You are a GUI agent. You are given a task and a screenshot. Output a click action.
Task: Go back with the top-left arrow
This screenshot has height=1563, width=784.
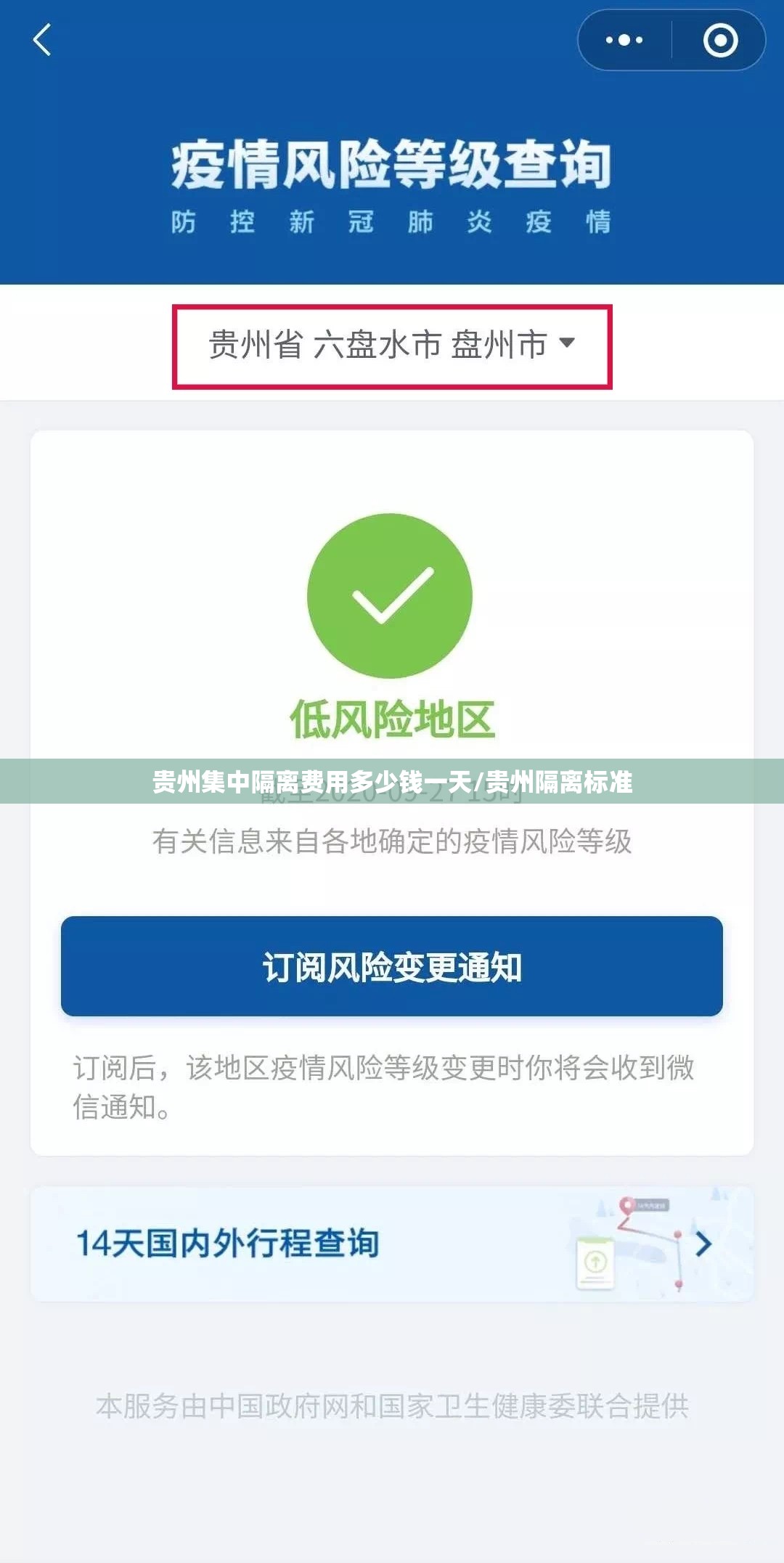tap(42, 40)
